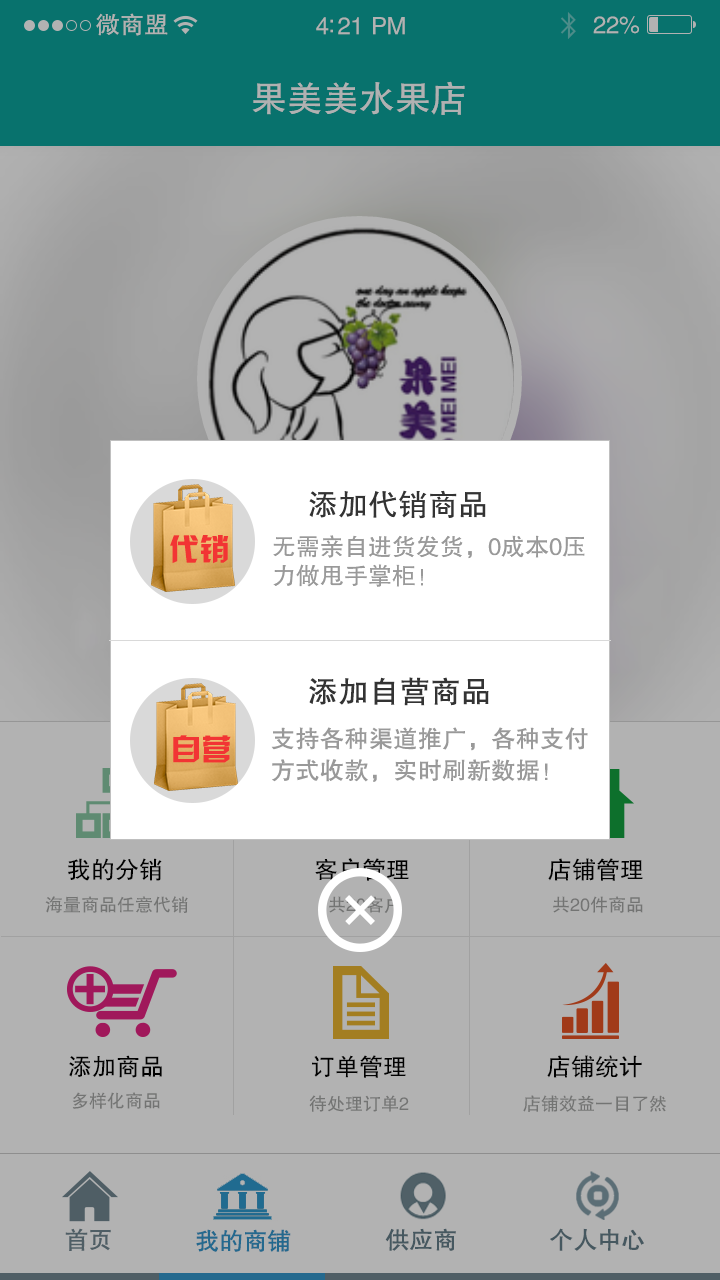The image size is (720, 1280).
Task: View 店铺统计 statistics tile
Action: (594, 1030)
